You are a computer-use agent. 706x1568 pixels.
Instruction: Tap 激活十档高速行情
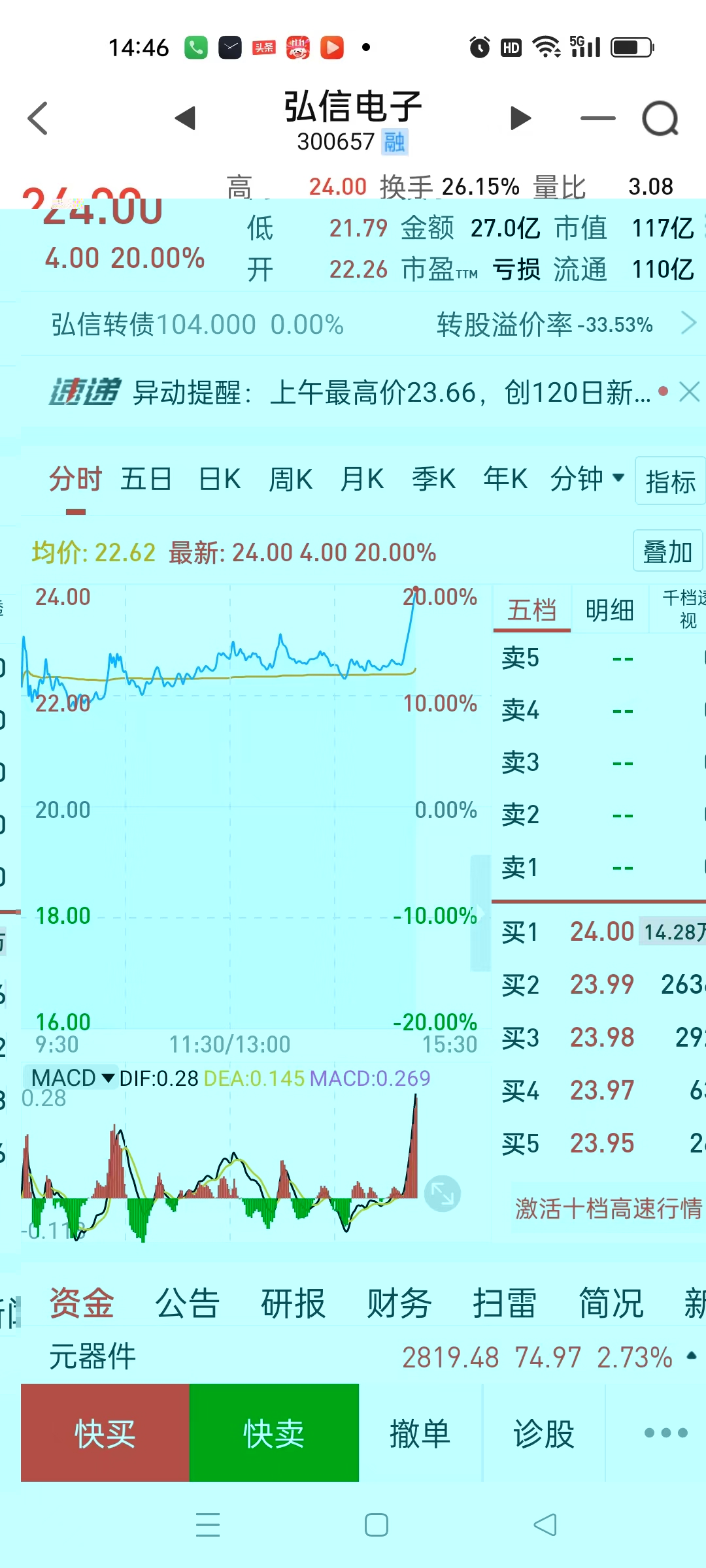[x=608, y=1208]
